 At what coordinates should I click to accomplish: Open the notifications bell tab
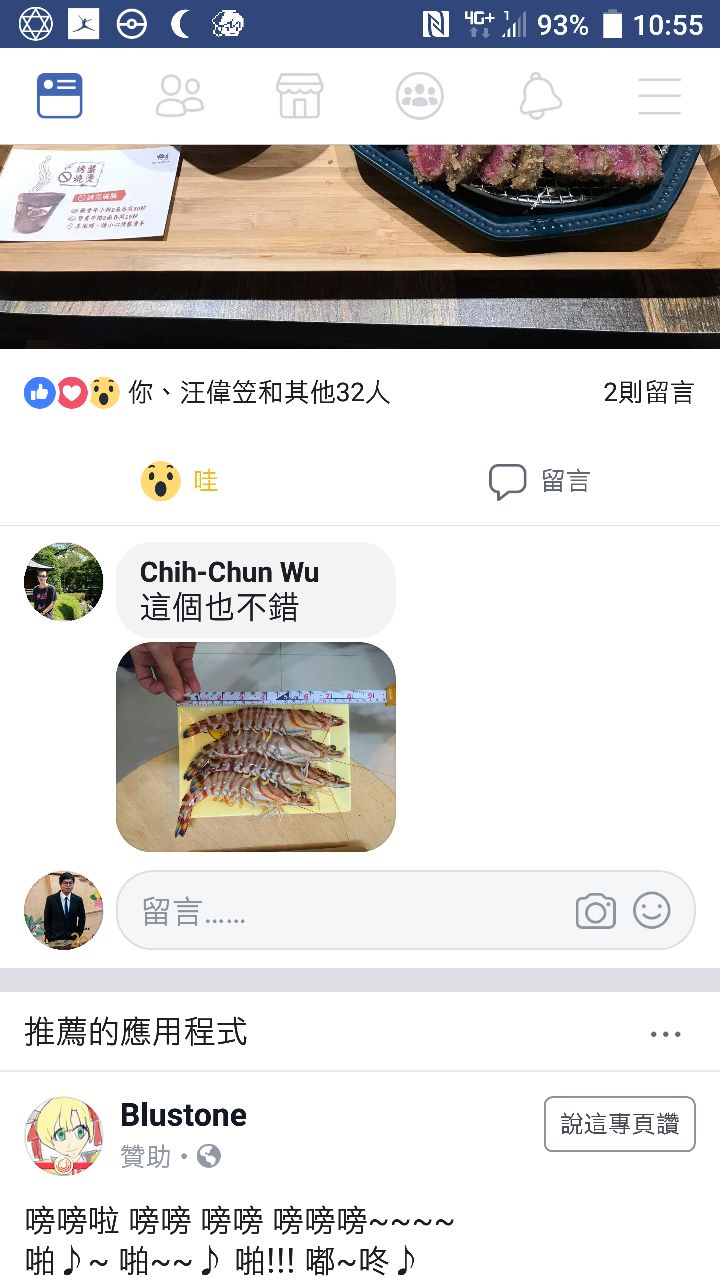tap(540, 97)
